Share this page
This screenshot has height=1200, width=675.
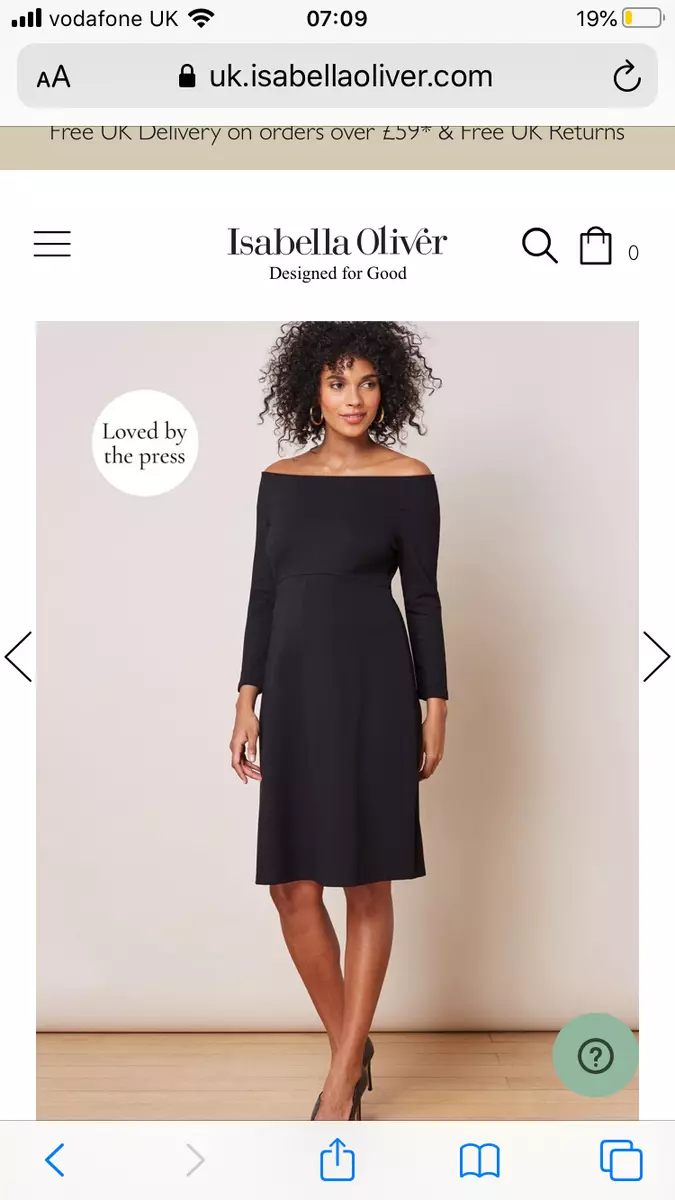coord(337,1158)
